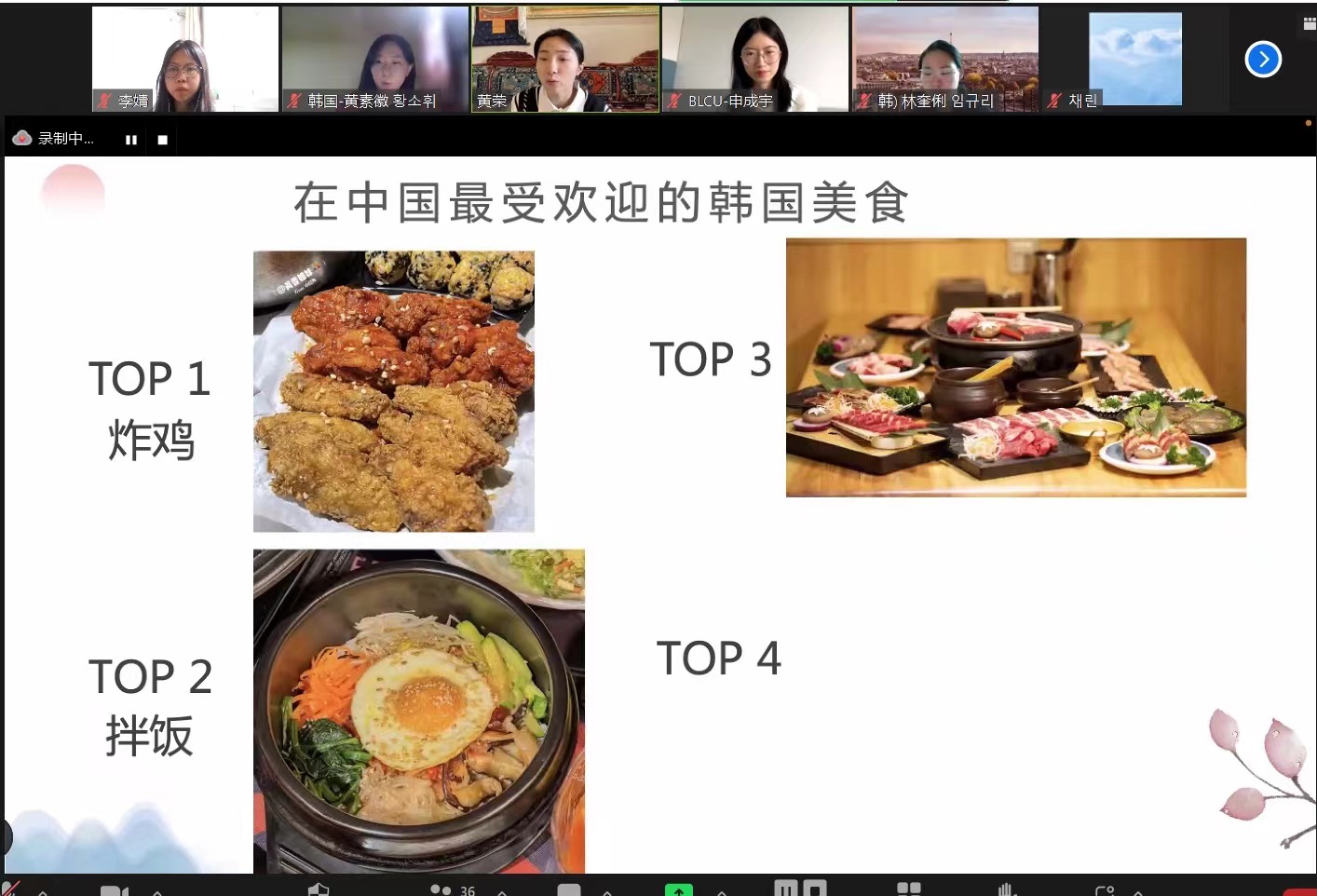Show the next page of participant videos
This screenshot has width=1317, height=896.
(1263, 60)
